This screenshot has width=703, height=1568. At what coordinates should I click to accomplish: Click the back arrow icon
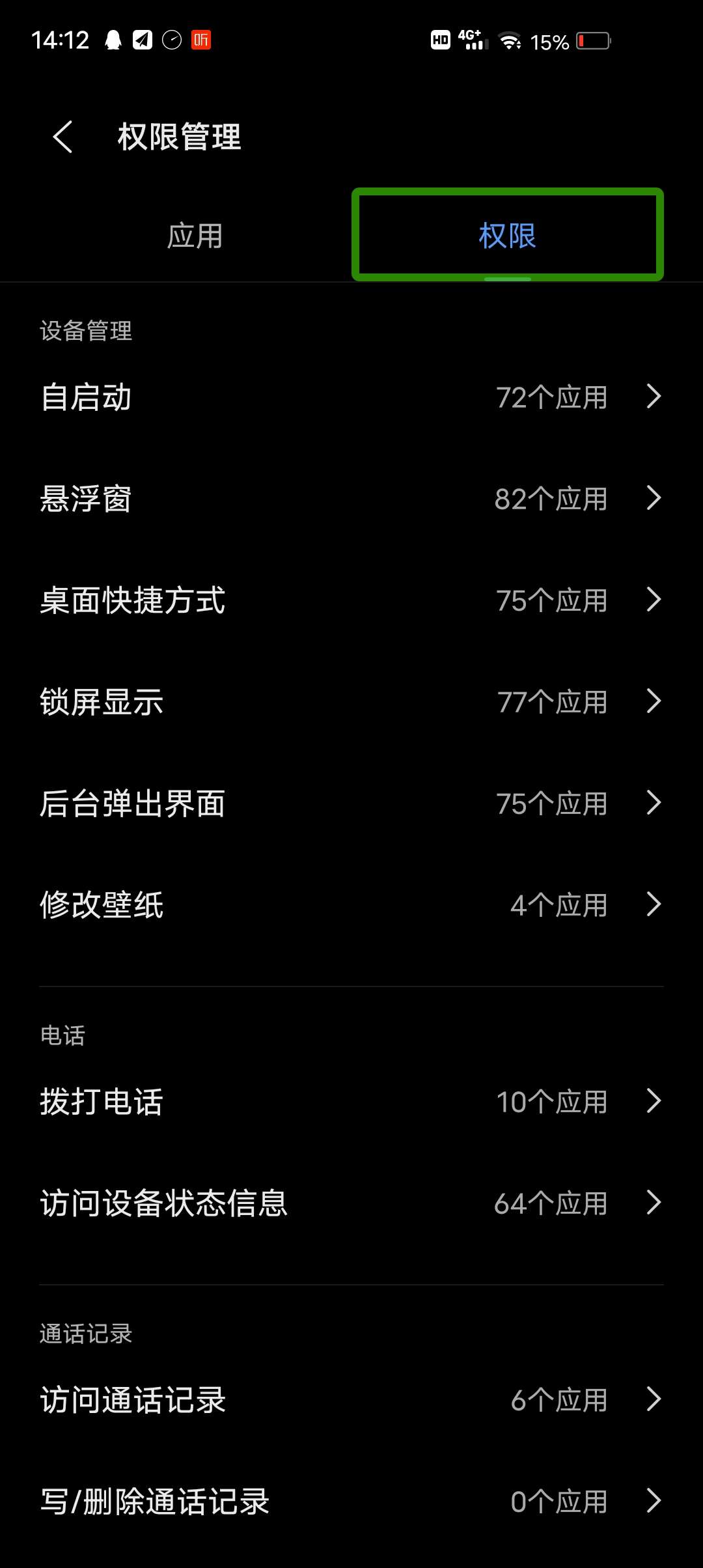[x=62, y=137]
